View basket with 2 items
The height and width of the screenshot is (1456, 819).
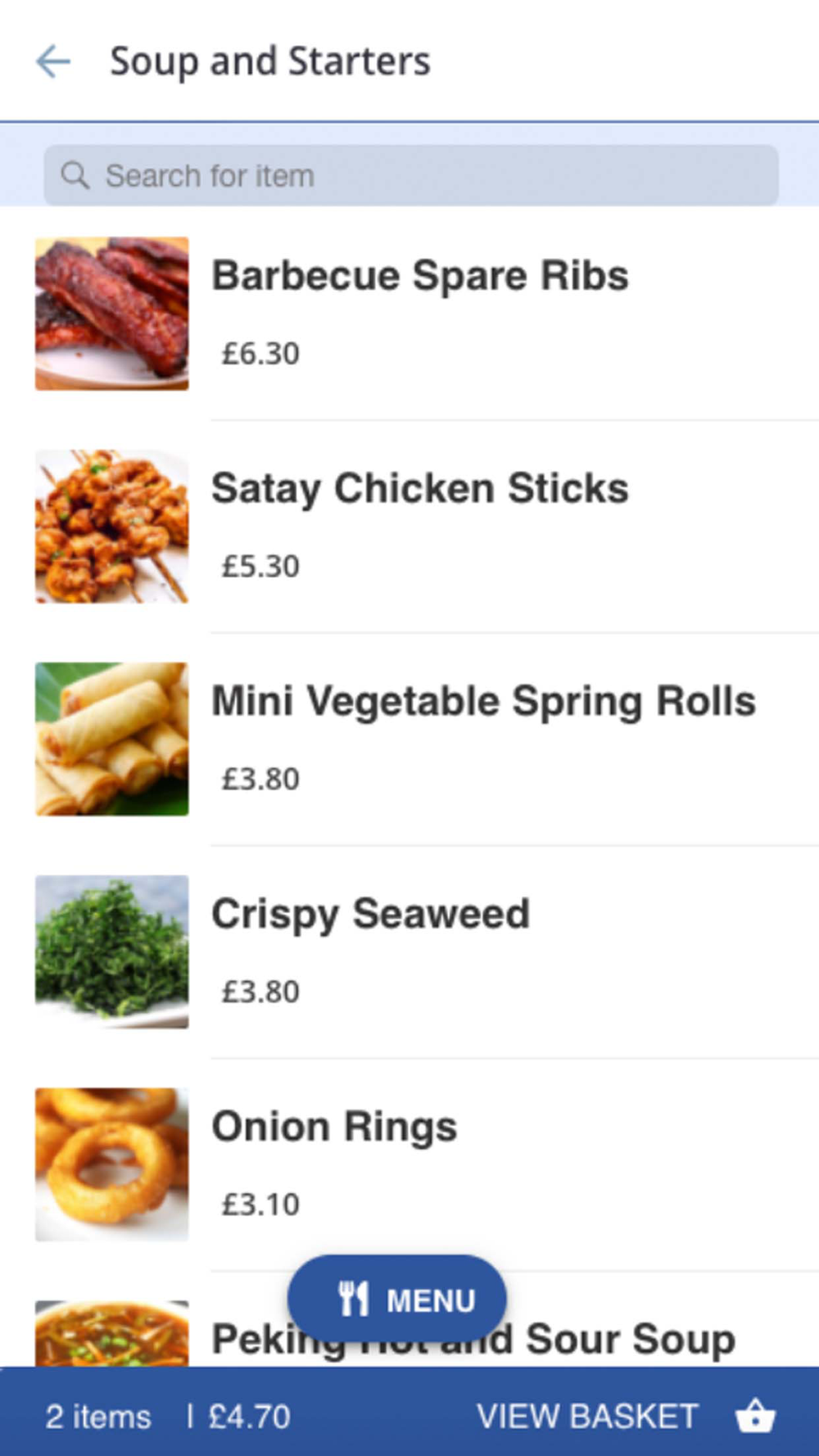click(x=622, y=1416)
